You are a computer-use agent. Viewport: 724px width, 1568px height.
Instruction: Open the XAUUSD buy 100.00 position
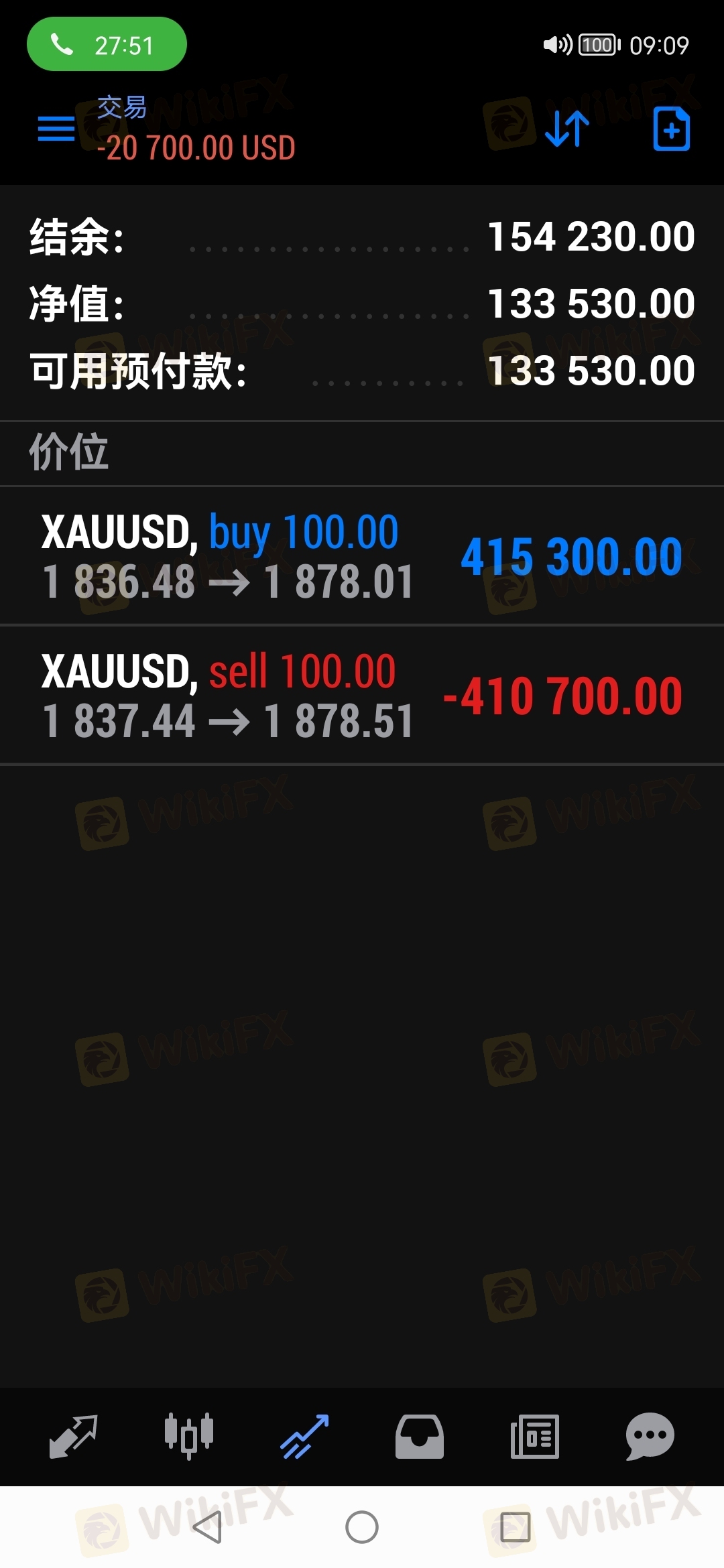[x=362, y=556]
